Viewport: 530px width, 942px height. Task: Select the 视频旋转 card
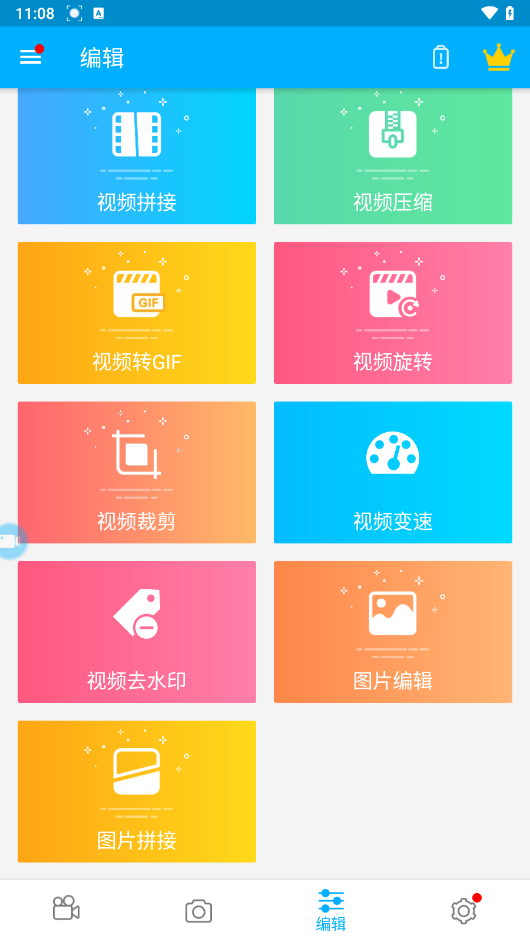point(393,313)
